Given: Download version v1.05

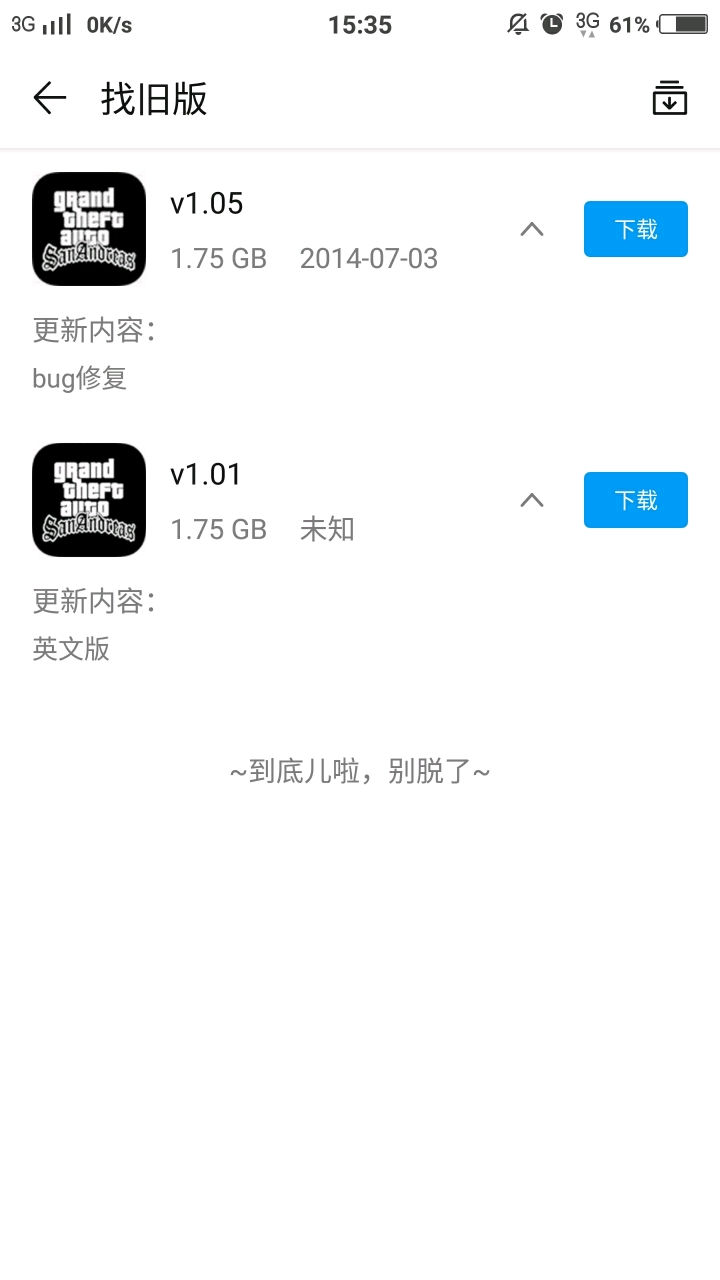Looking at the screenshot, I should tap(635, 229).
